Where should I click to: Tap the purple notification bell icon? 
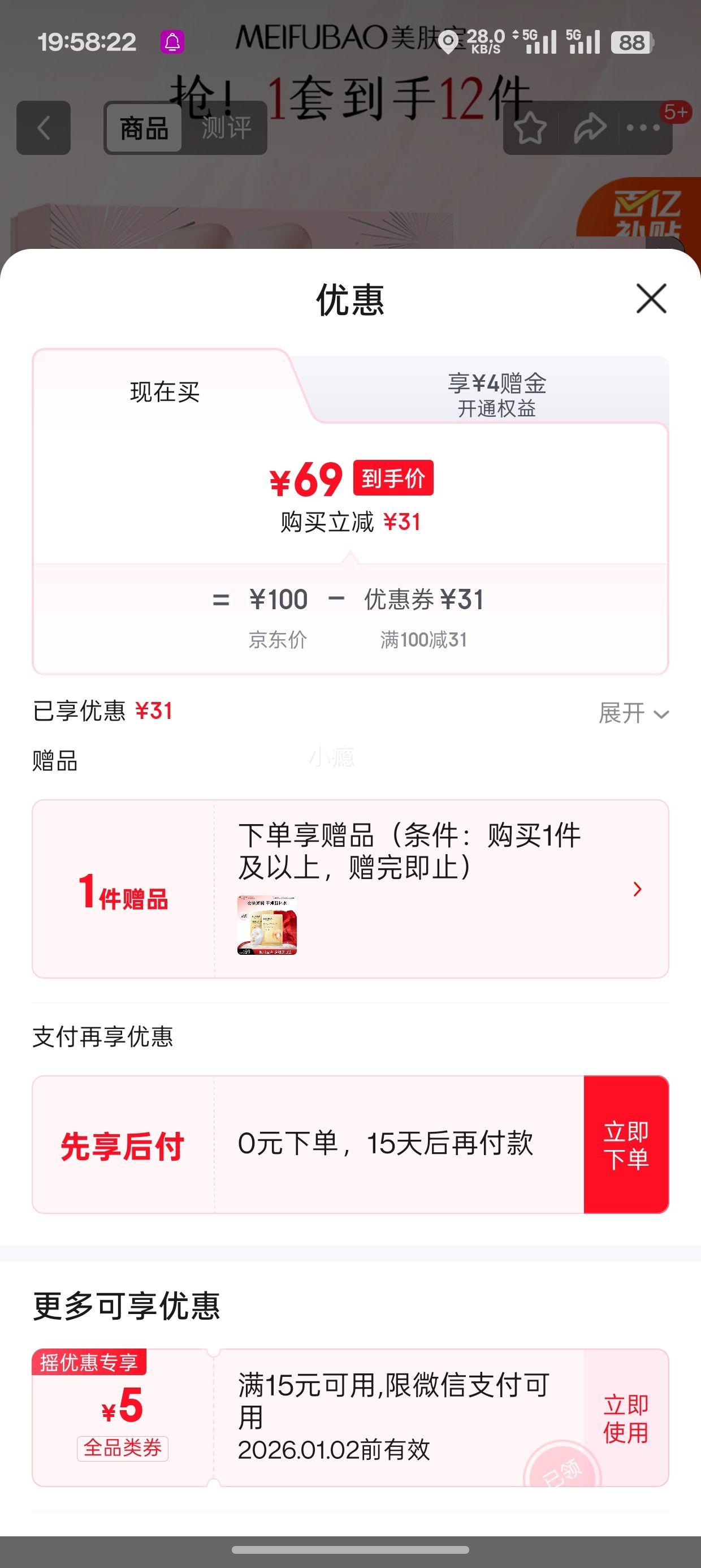coord(172,42)
